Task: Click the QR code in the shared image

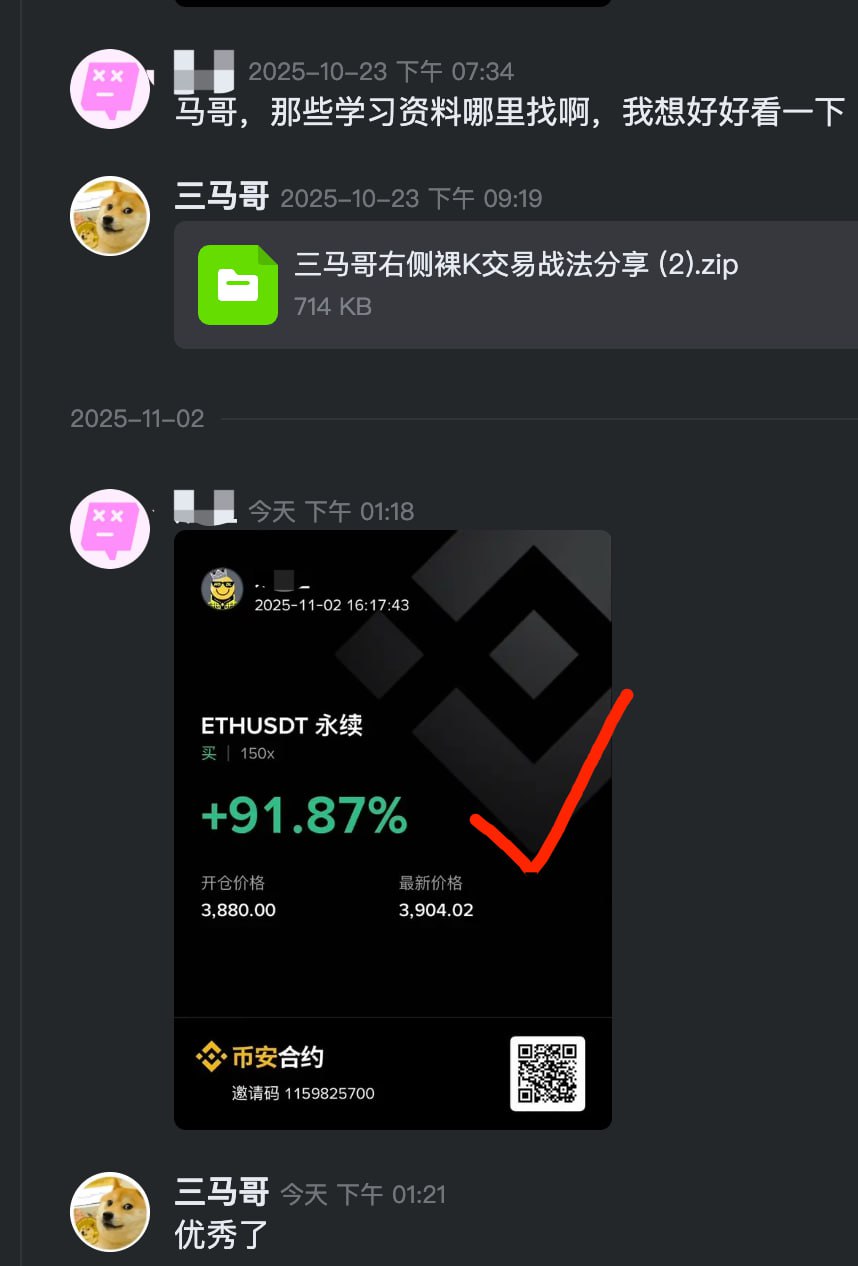Action: [x=548, y=1072]
